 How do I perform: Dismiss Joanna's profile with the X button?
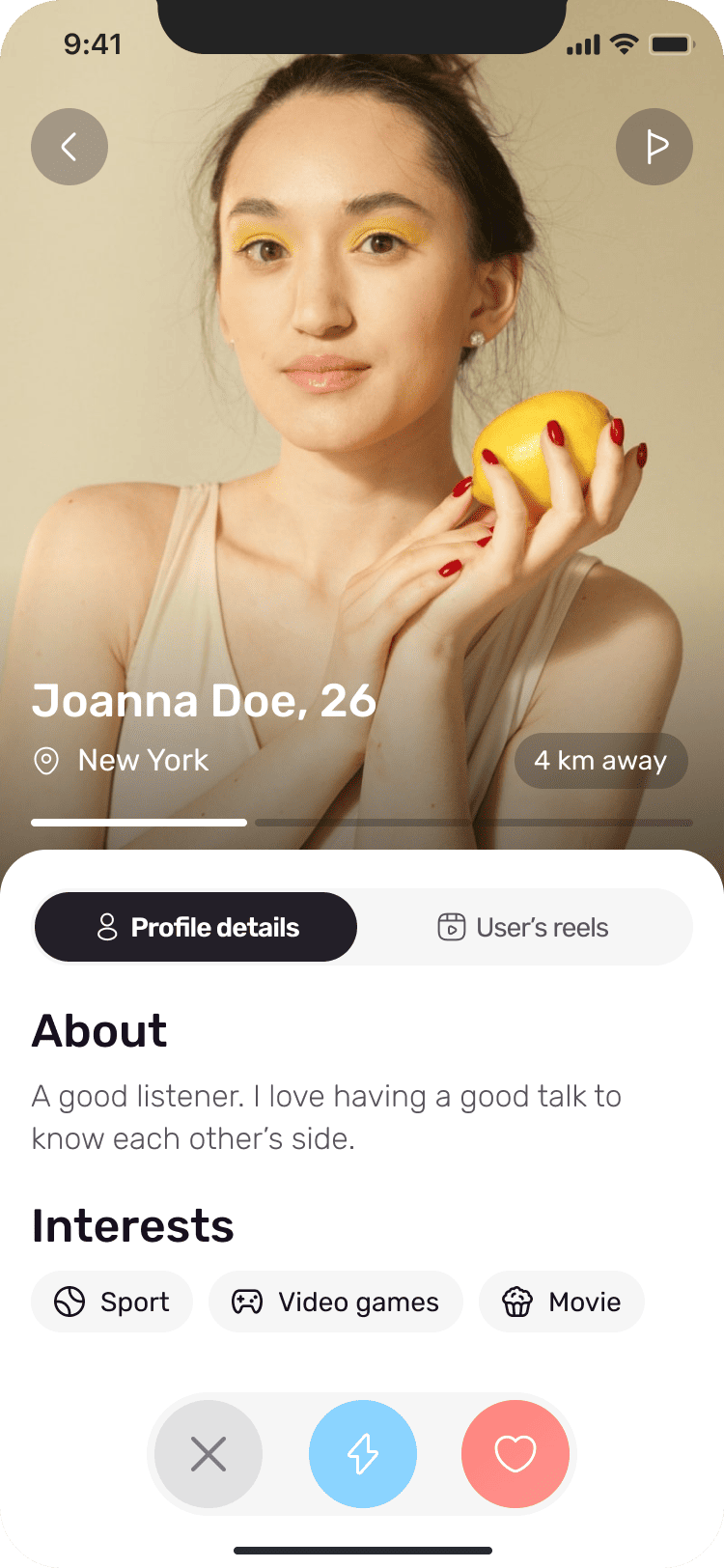click(209, 1454)
